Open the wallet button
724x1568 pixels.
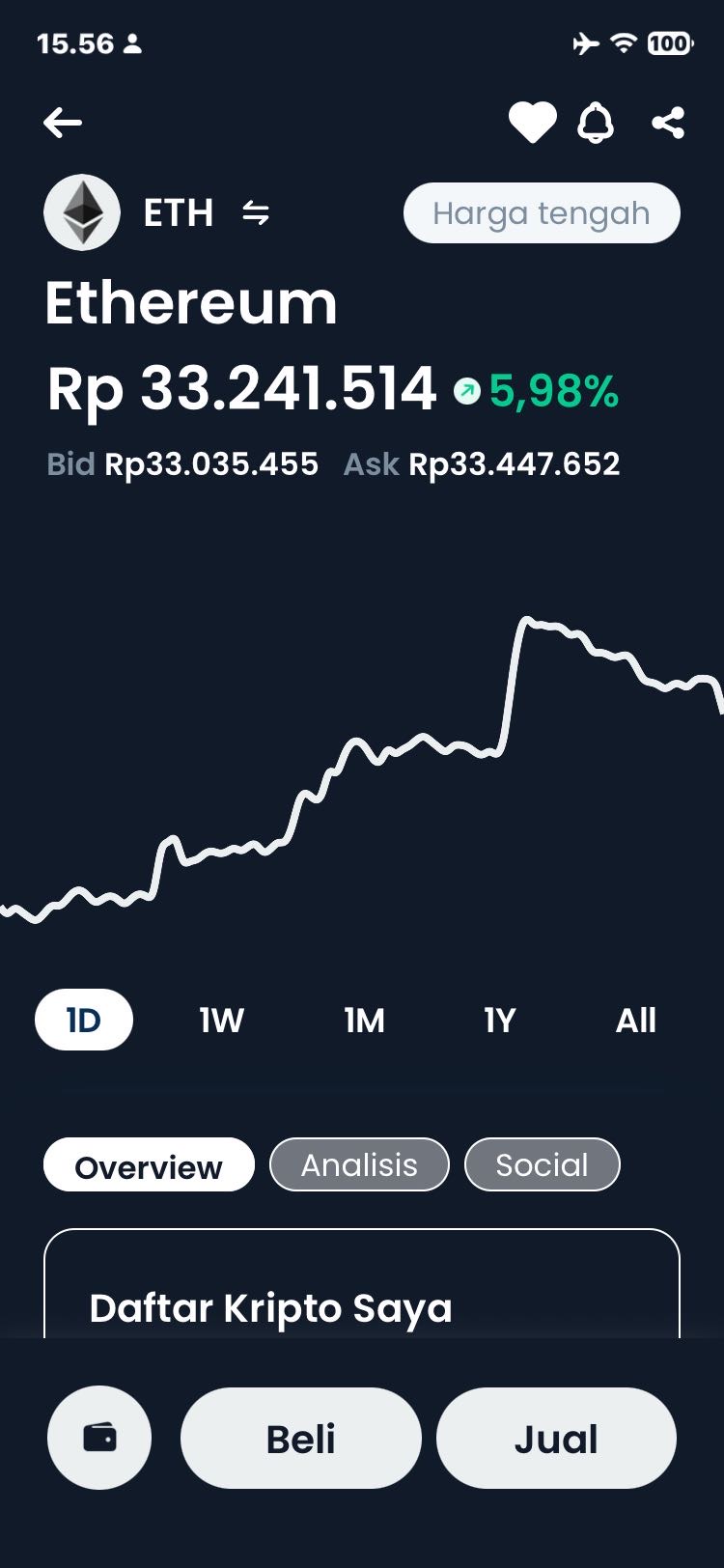[99, 1438]
